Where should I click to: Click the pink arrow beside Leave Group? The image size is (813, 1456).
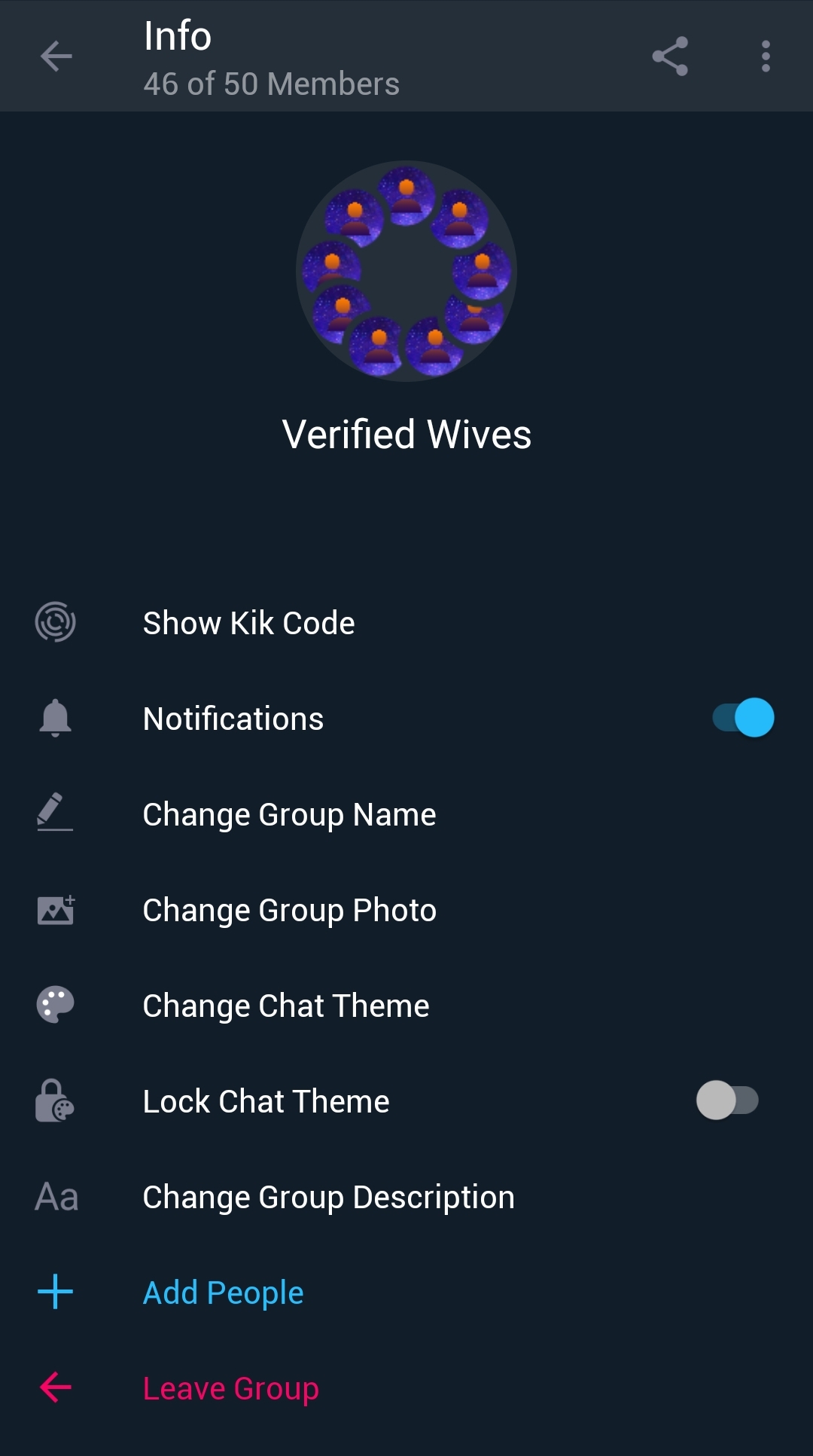coord(56,1388)
